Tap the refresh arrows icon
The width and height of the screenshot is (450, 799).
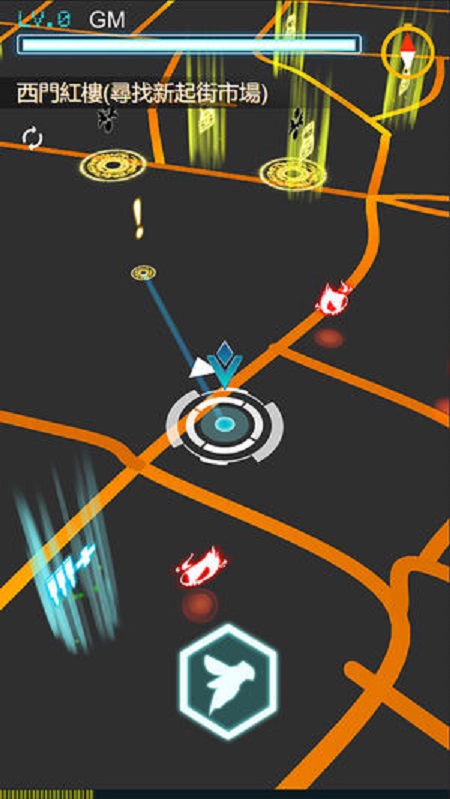tap(32, 139)
